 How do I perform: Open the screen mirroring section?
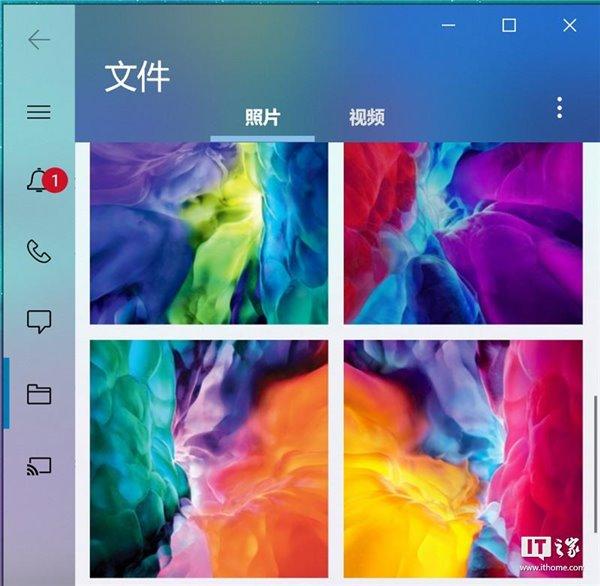pyautogui.click(x=38, y=466)
